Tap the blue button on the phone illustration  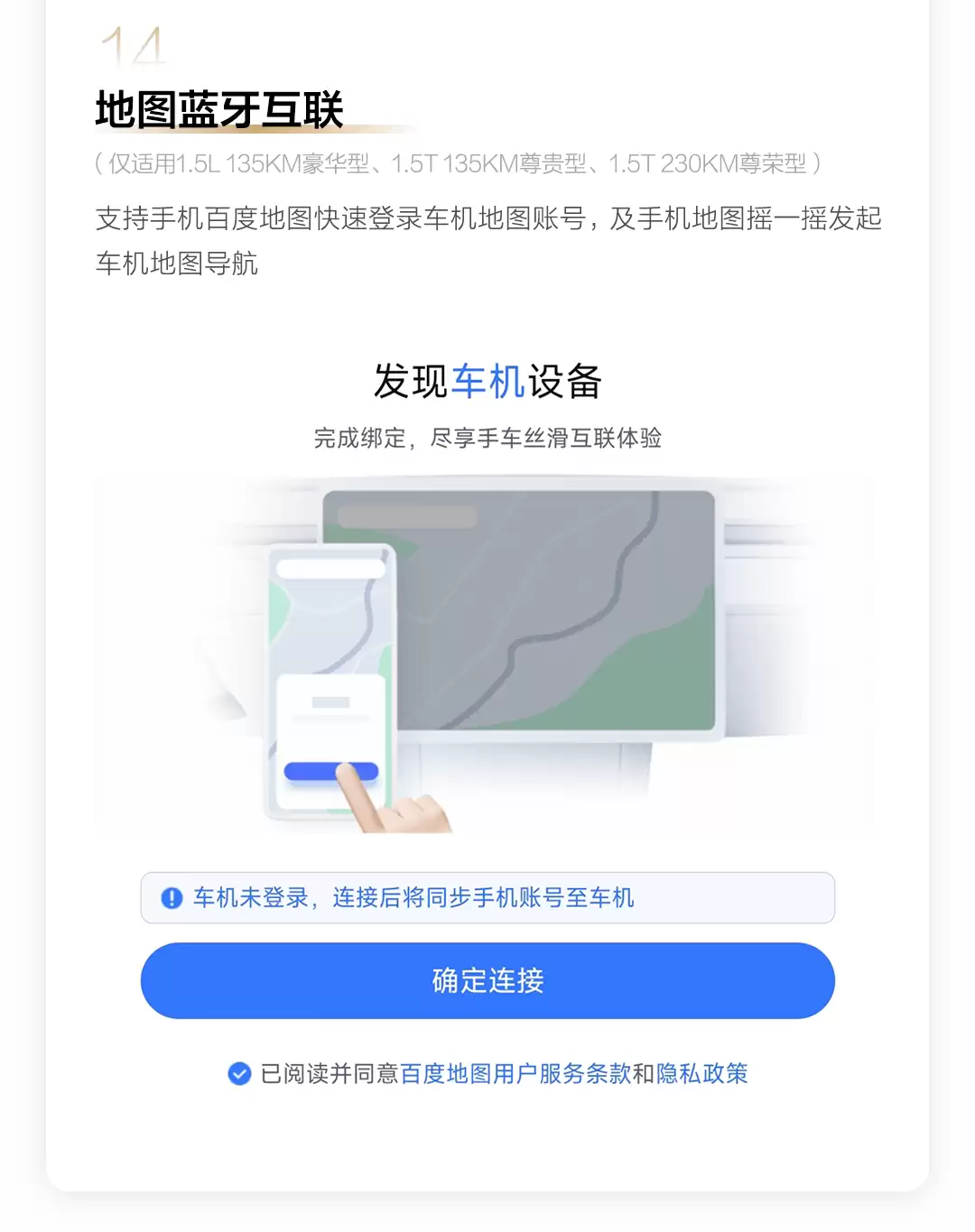point(331,770)
